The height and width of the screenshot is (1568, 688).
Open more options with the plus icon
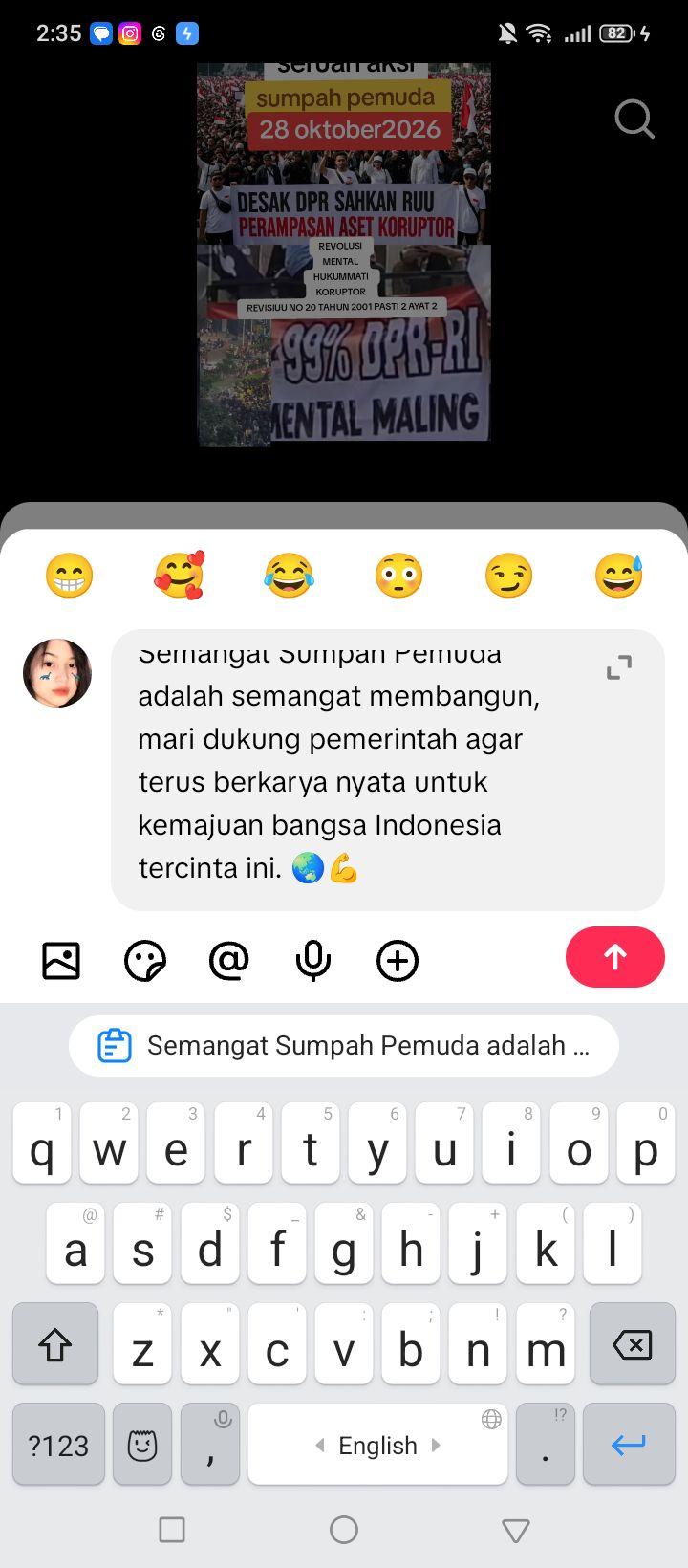point(398,960)
